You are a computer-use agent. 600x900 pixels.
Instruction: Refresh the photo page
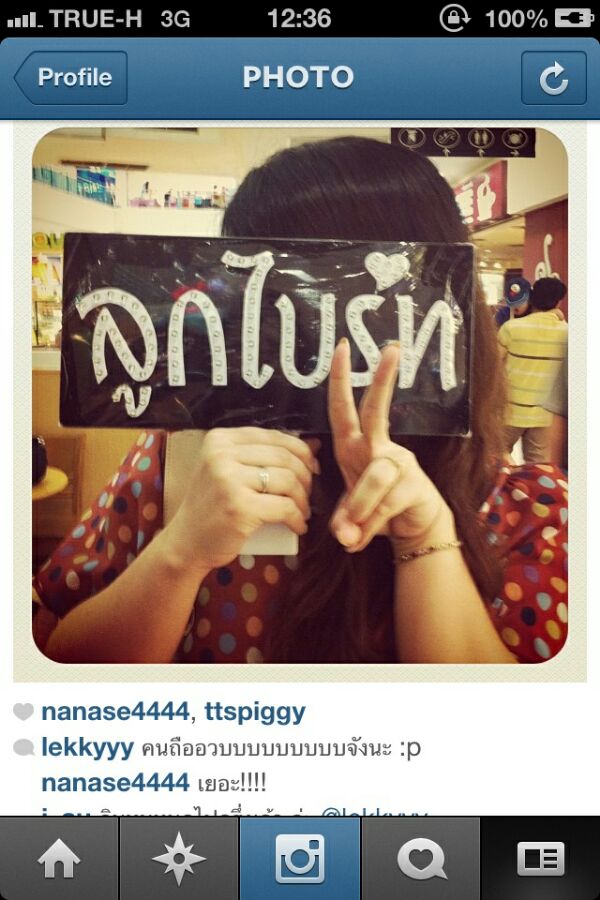tap(553, 79)
